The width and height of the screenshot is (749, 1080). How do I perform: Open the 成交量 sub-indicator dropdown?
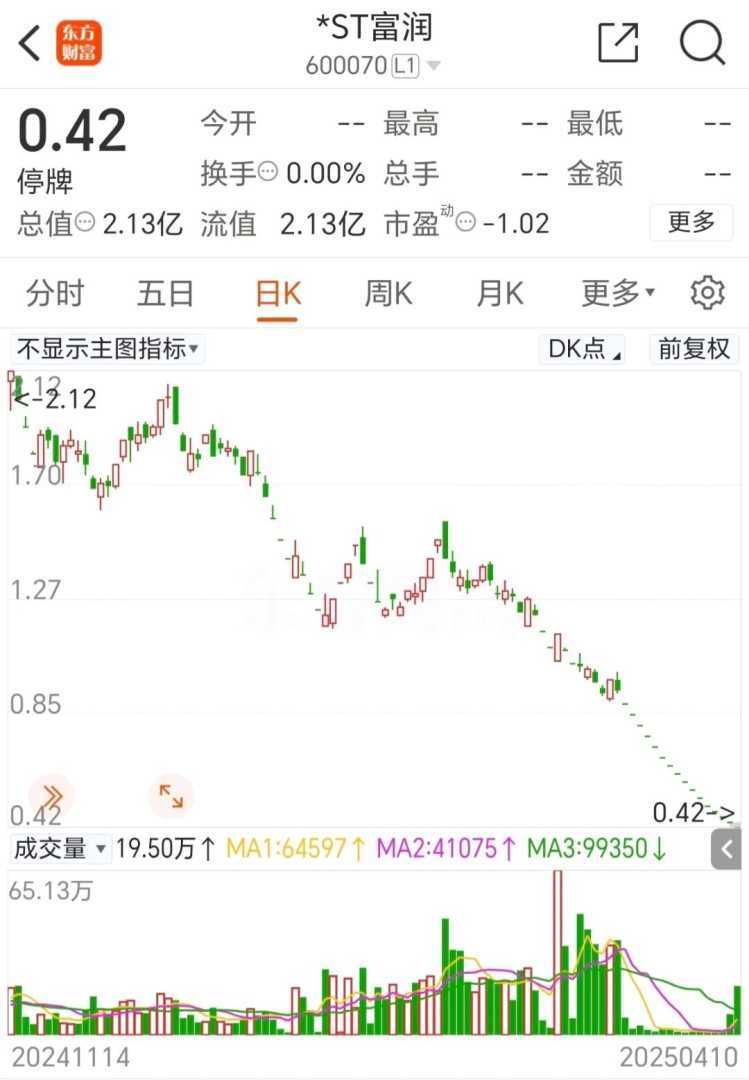click(60, 850)
